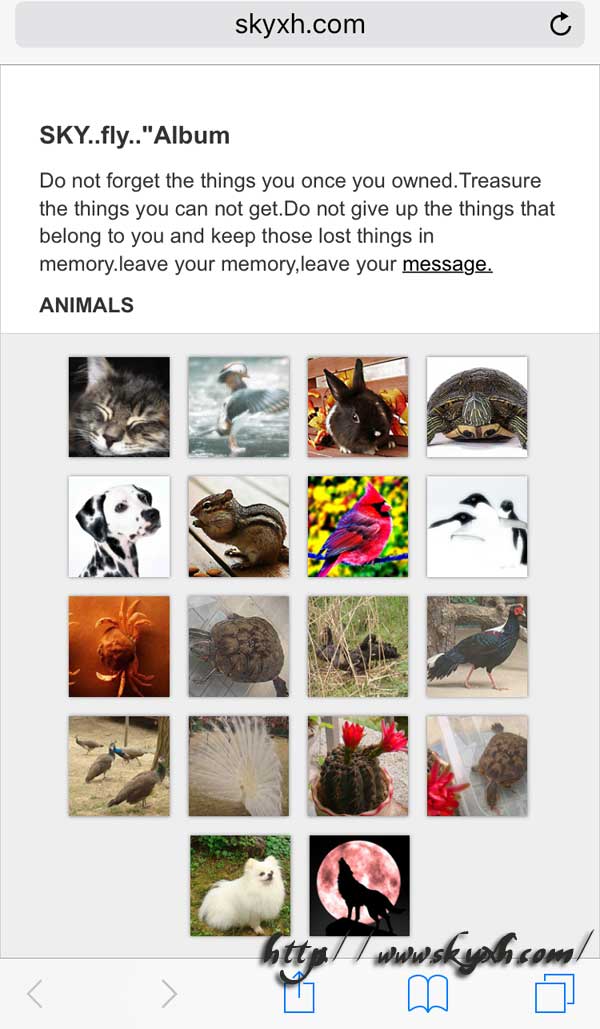View the orange crab photo
The height and width of the screenshot is (1029, 600).
pos(119,646)
